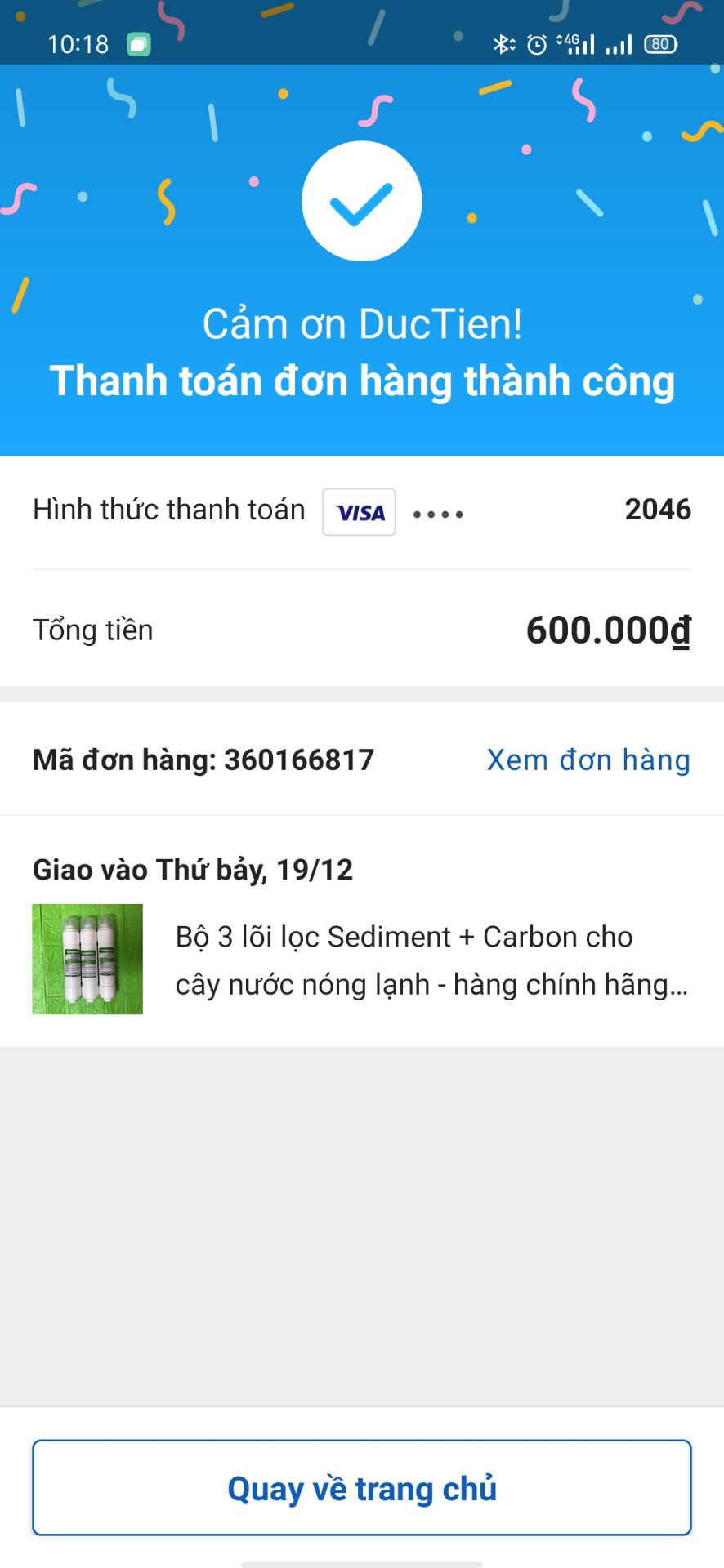Select the VISA card logo
This screenshot has height=1568, width=724.
(359, 511)
